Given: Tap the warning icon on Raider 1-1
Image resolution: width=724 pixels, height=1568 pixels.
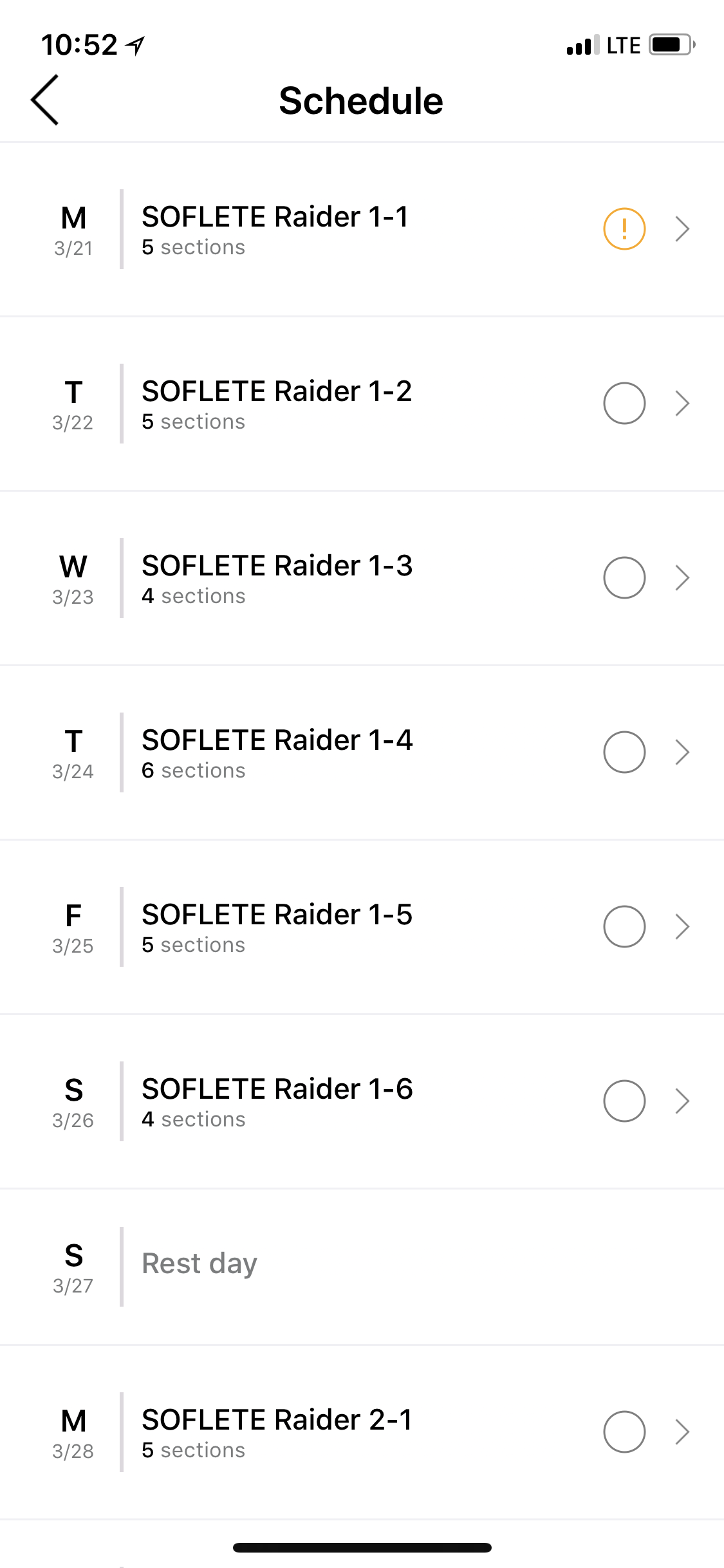Looking at the screenshot, I should coord(624,229).
